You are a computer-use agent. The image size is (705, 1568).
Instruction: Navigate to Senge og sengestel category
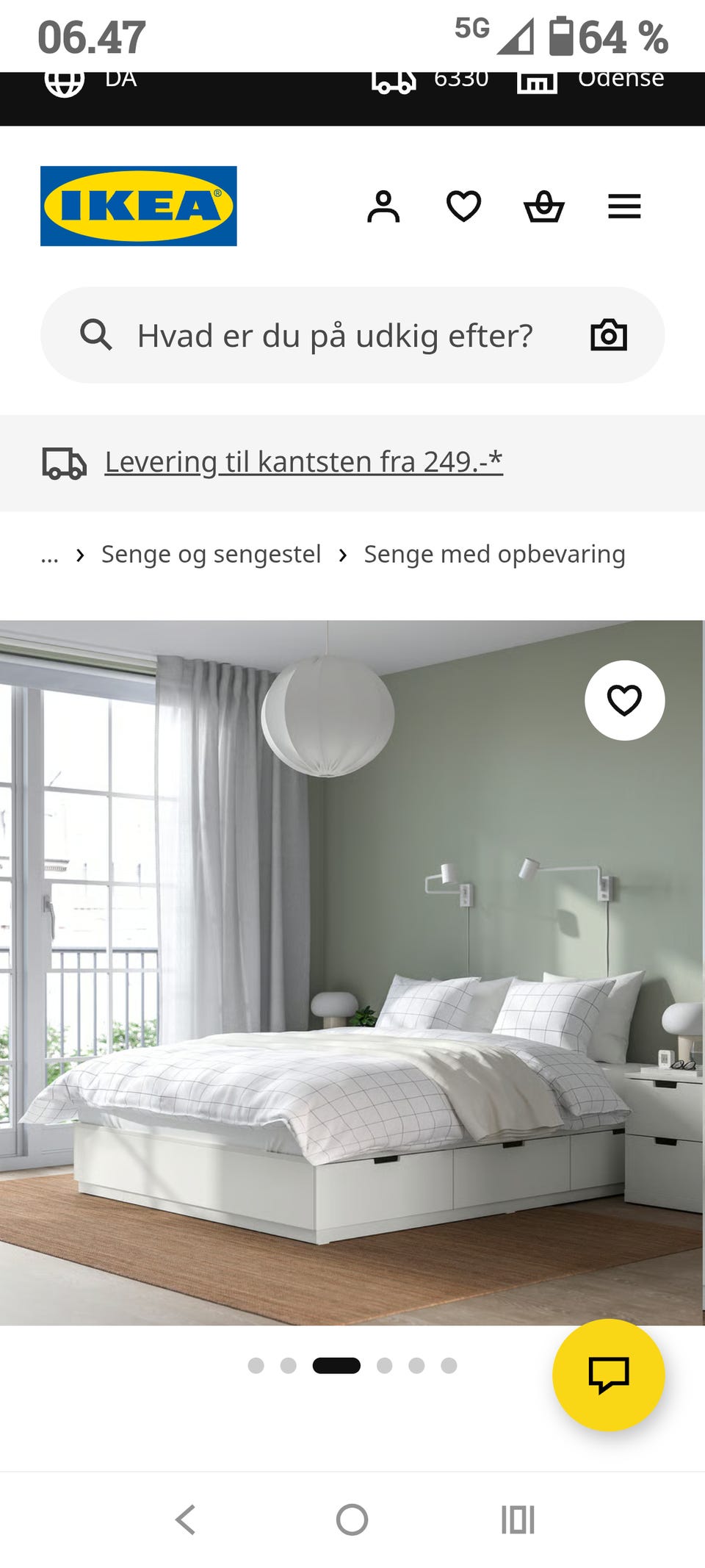[x=210, y=555]
